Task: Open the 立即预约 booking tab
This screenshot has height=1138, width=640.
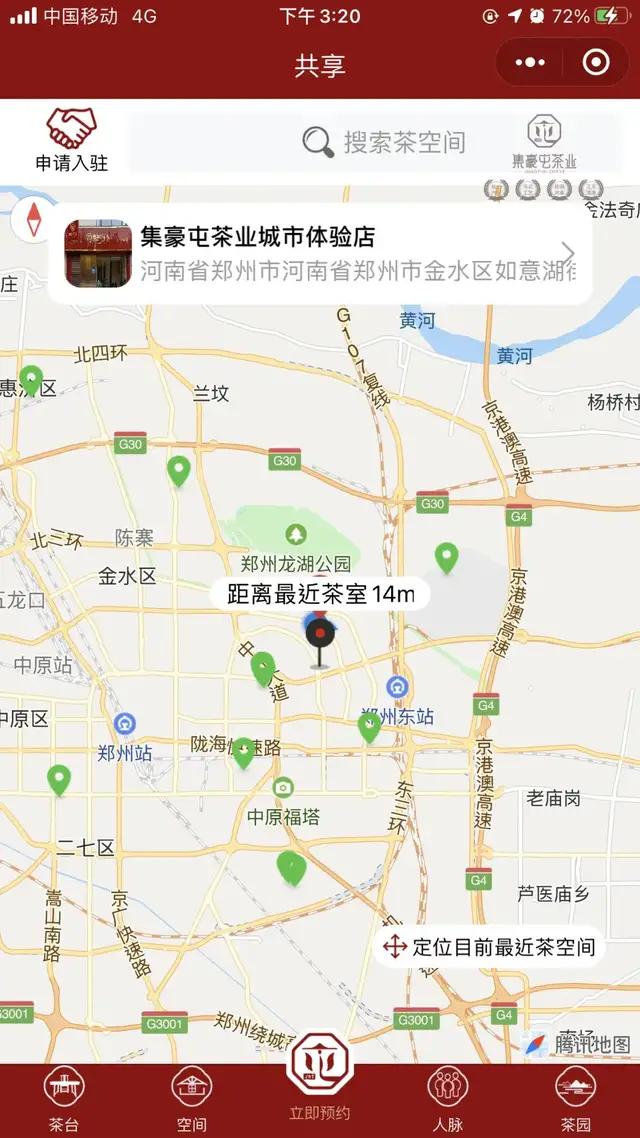Action: (x=320, y=1080)
